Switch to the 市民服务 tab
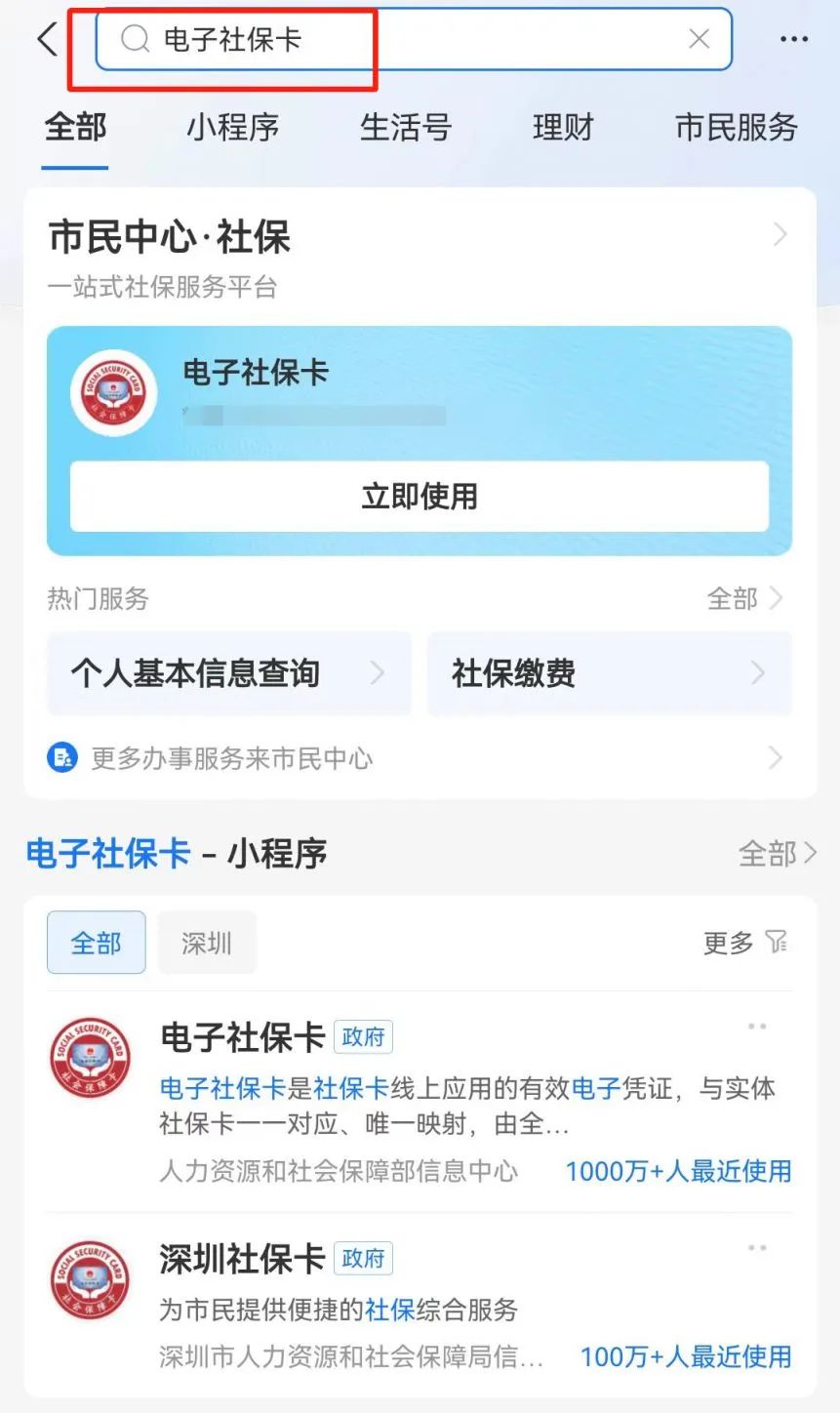This screenshot has width=840, height=1413. 737,127
